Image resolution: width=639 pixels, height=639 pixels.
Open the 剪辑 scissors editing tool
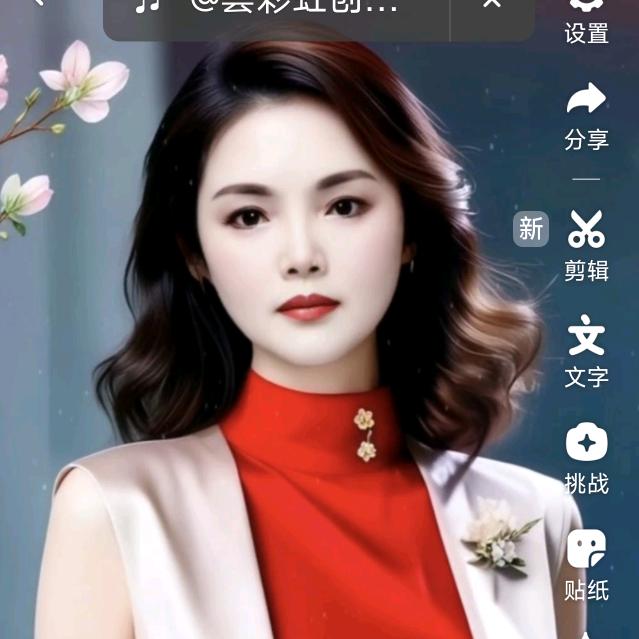586,243
